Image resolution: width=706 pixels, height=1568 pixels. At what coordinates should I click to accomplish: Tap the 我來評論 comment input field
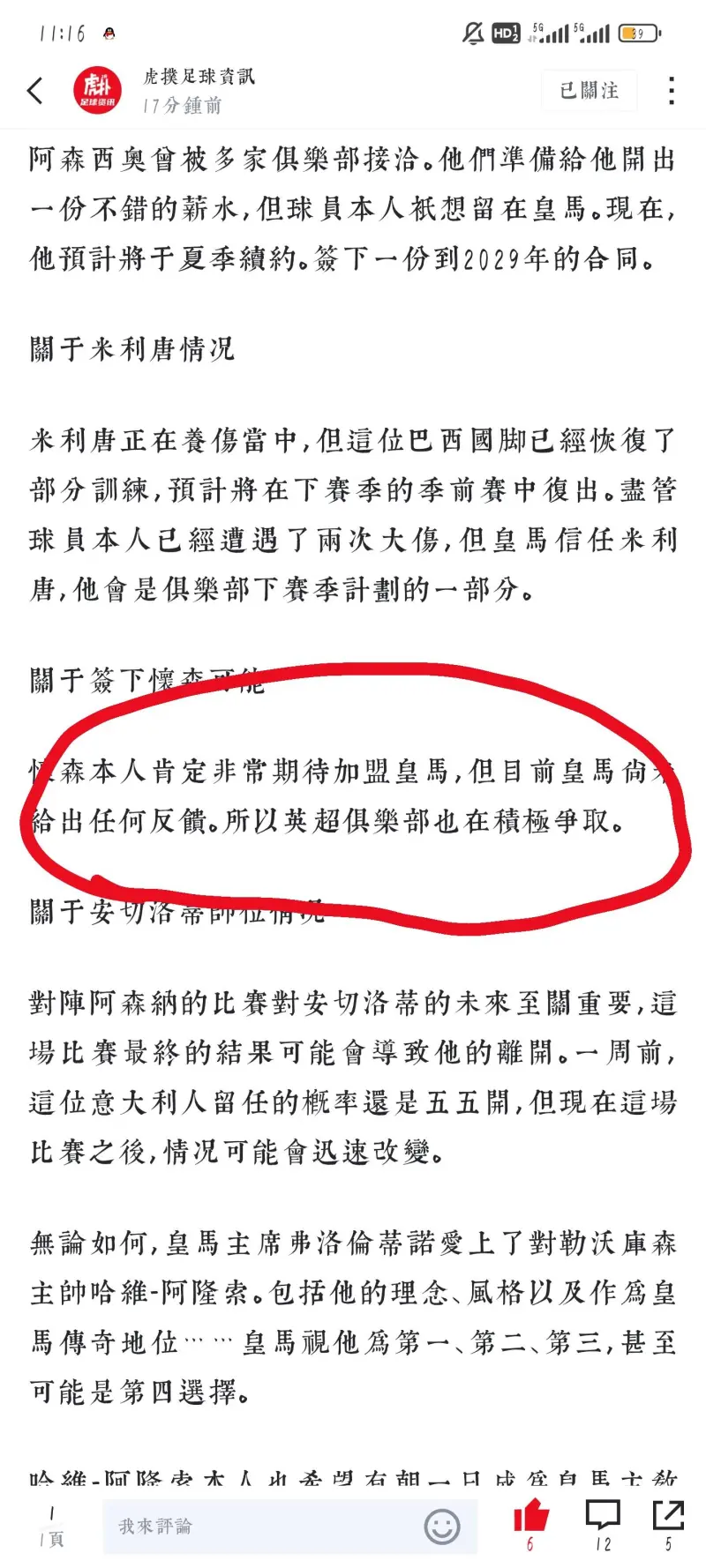pos(289,1526)
